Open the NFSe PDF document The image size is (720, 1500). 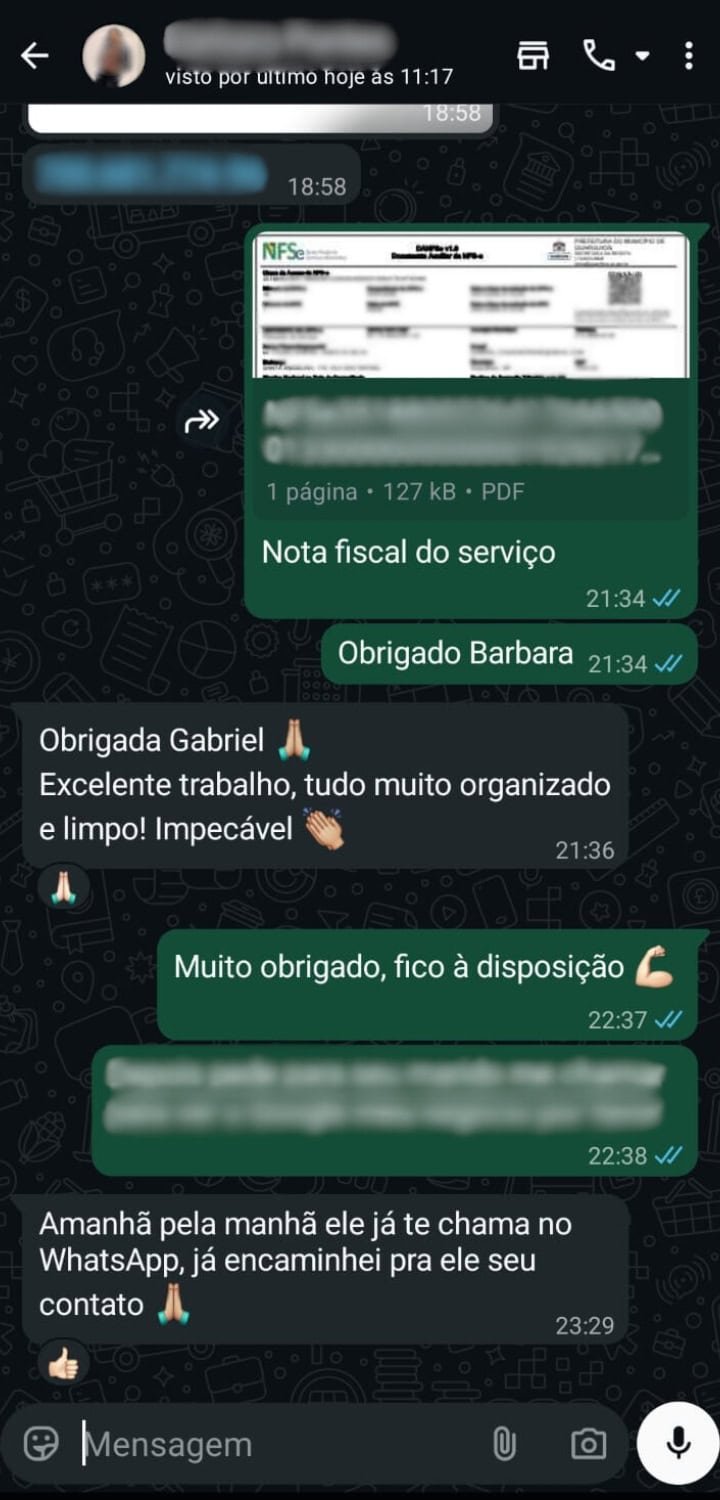[471, 372]
